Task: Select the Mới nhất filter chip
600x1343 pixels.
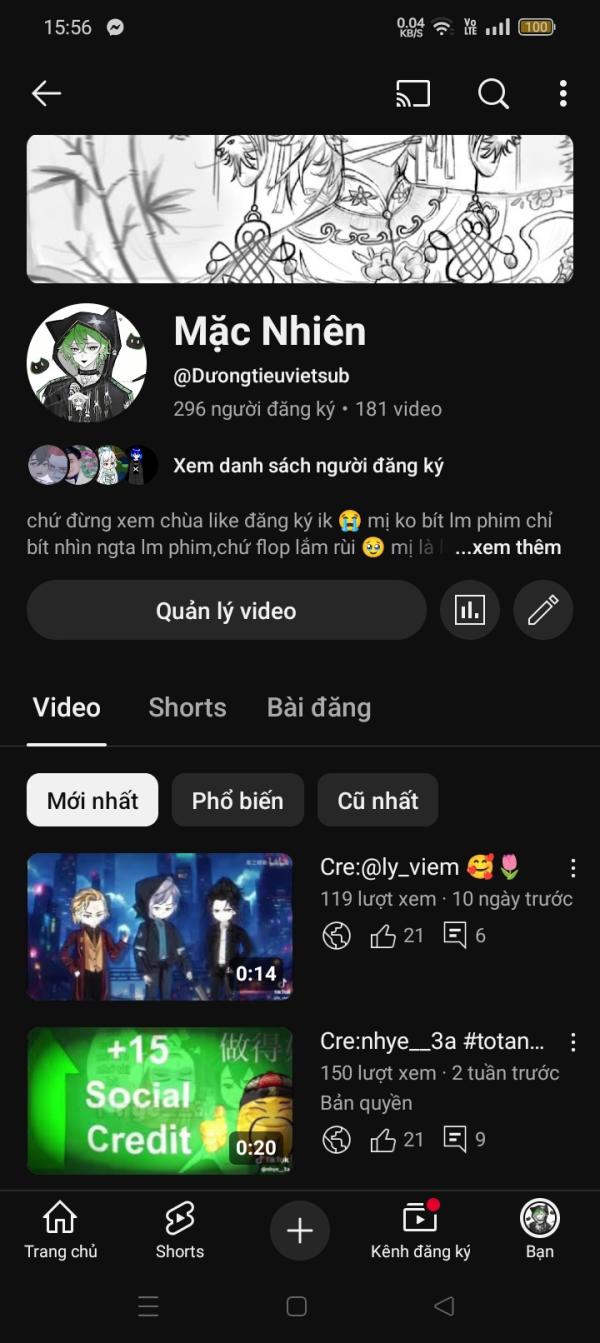Action: [92, 800]
